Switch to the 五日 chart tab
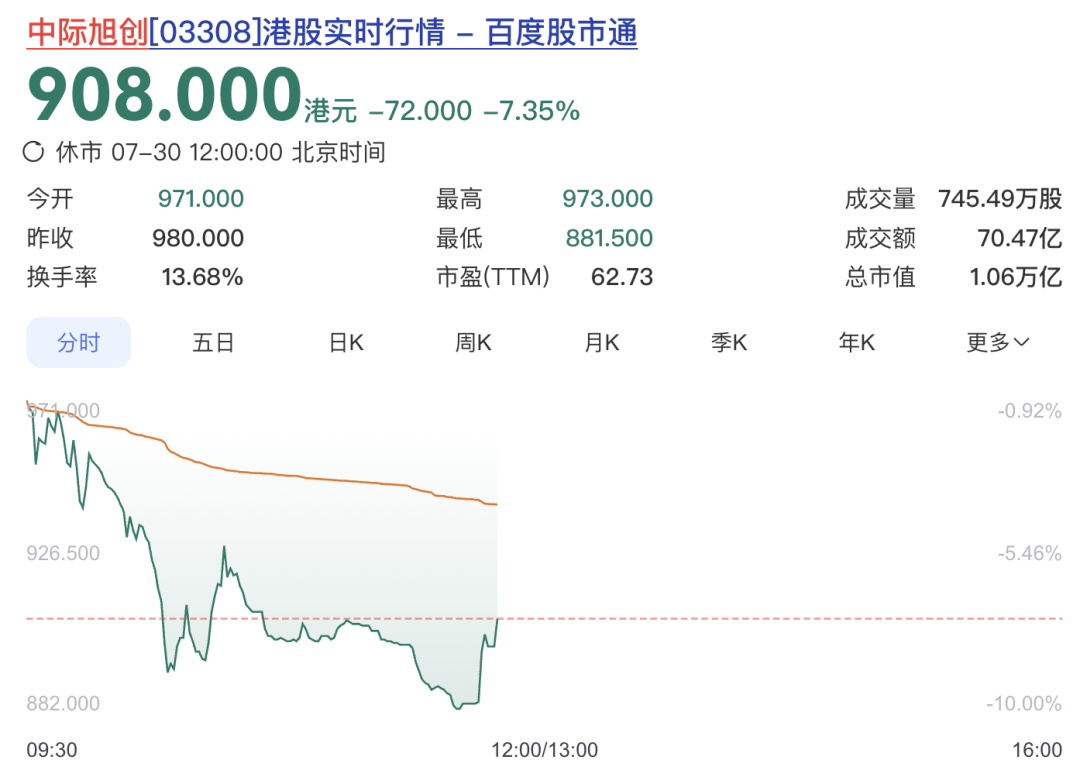The height and width of the screenshot is (784, 1080). [214, 342]
